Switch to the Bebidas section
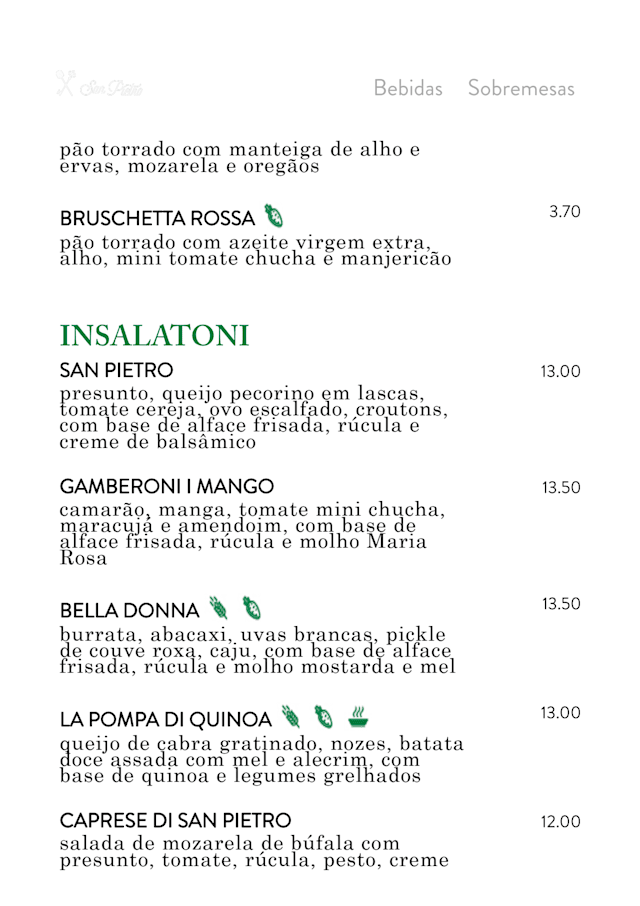This screenshot has width=640, height=906. pyautogui.click(x=407, y=88)
